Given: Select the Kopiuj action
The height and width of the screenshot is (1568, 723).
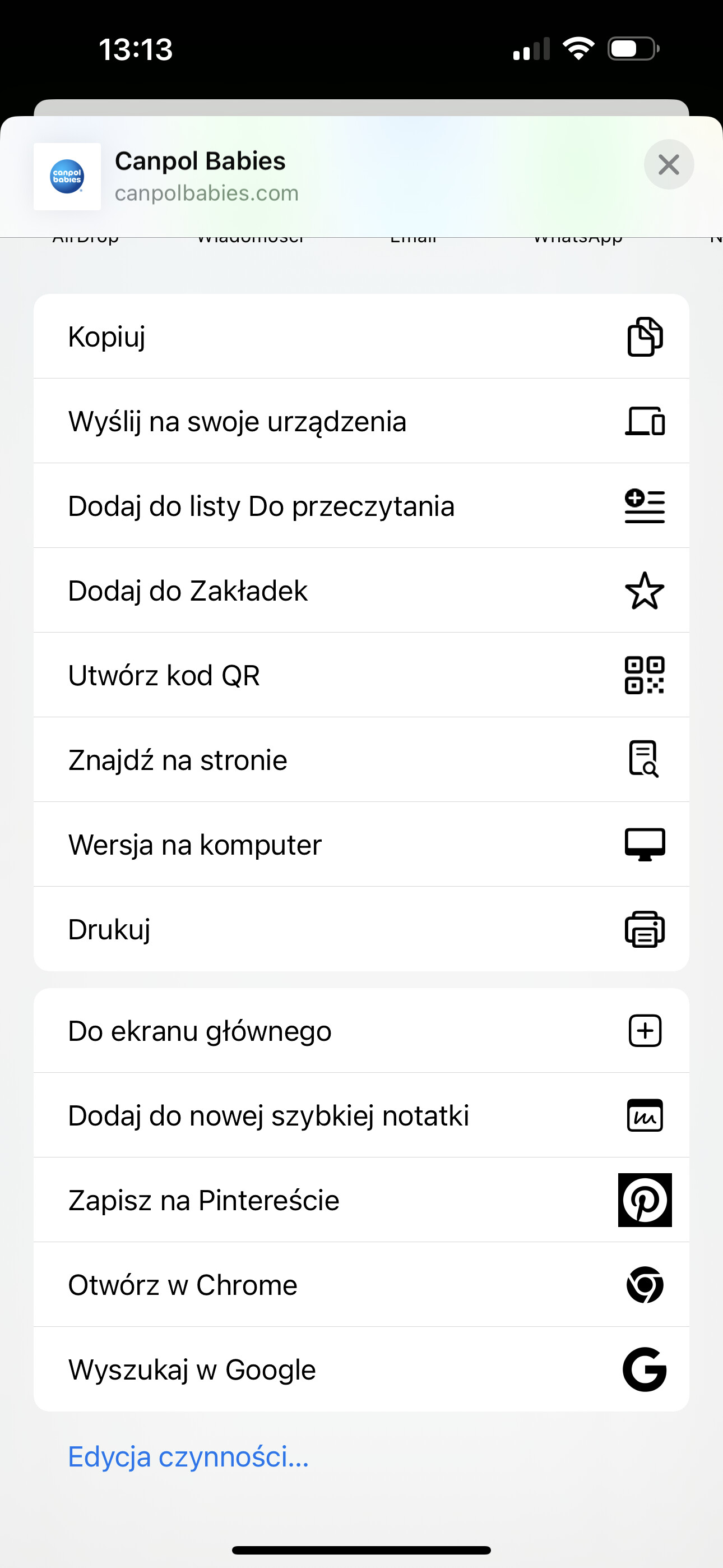Looking at the screenshot, I should pyautogui.click(x=361, y=336).
